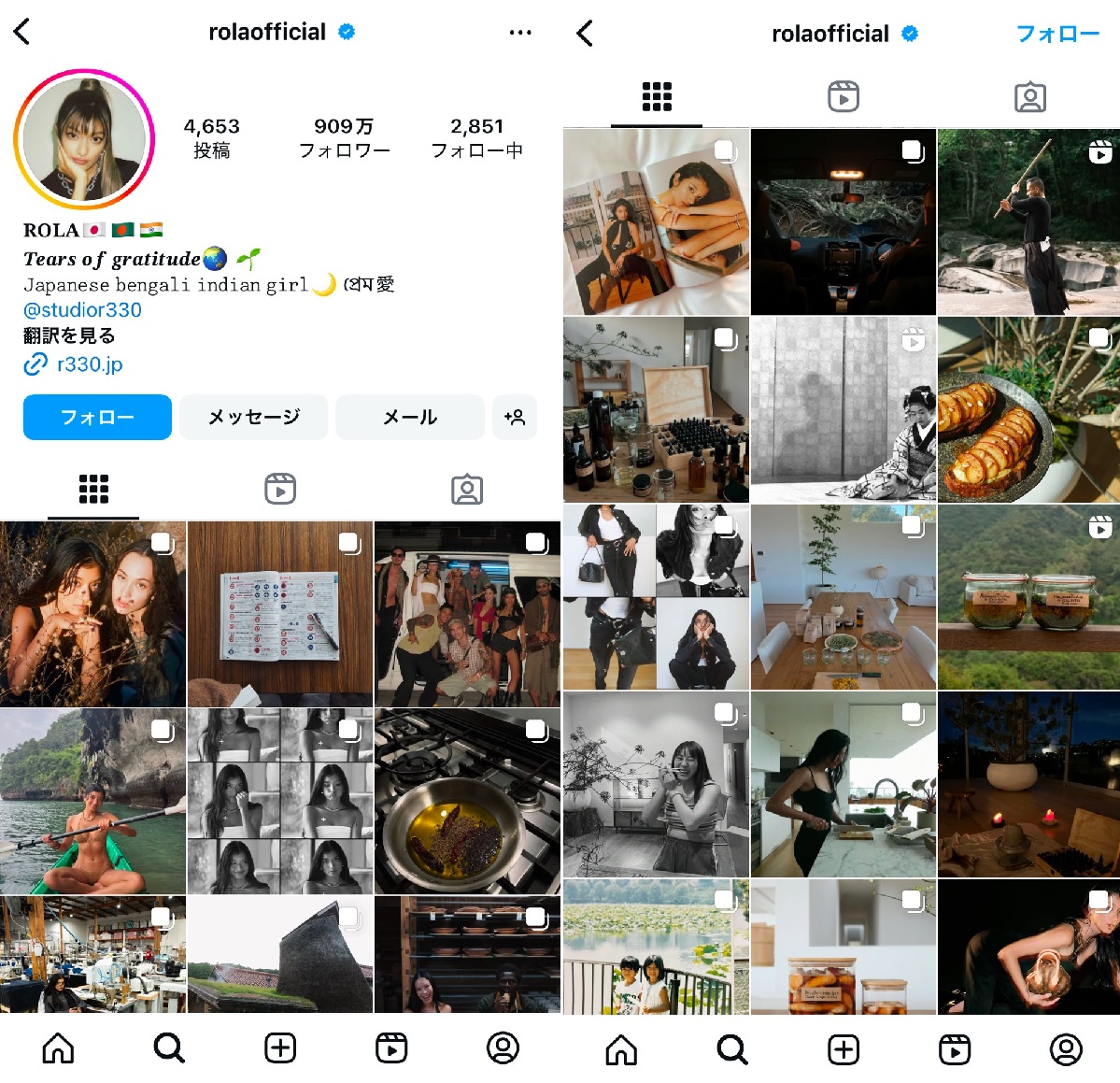Open the 2,851 フォロー中 following list
1120x1083 pixels.
(x=476, y=137)
